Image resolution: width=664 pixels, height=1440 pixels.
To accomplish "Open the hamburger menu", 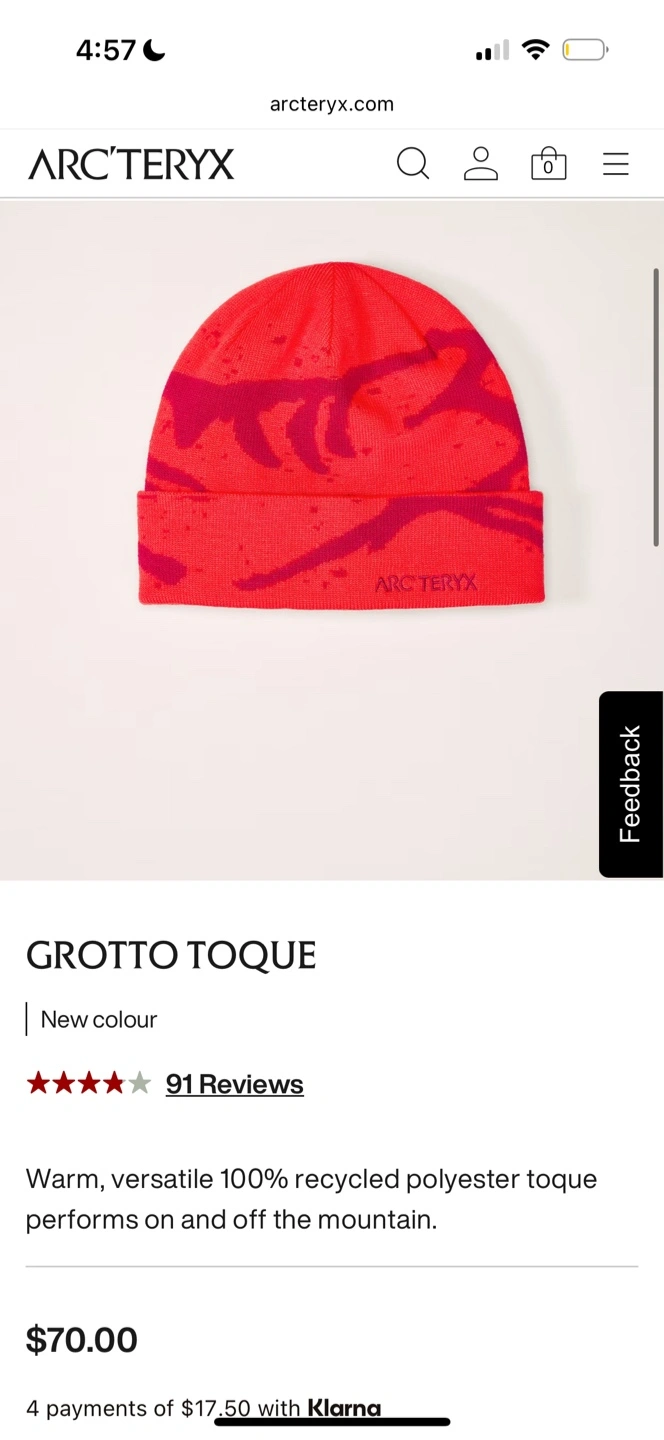I will point(616,164).
